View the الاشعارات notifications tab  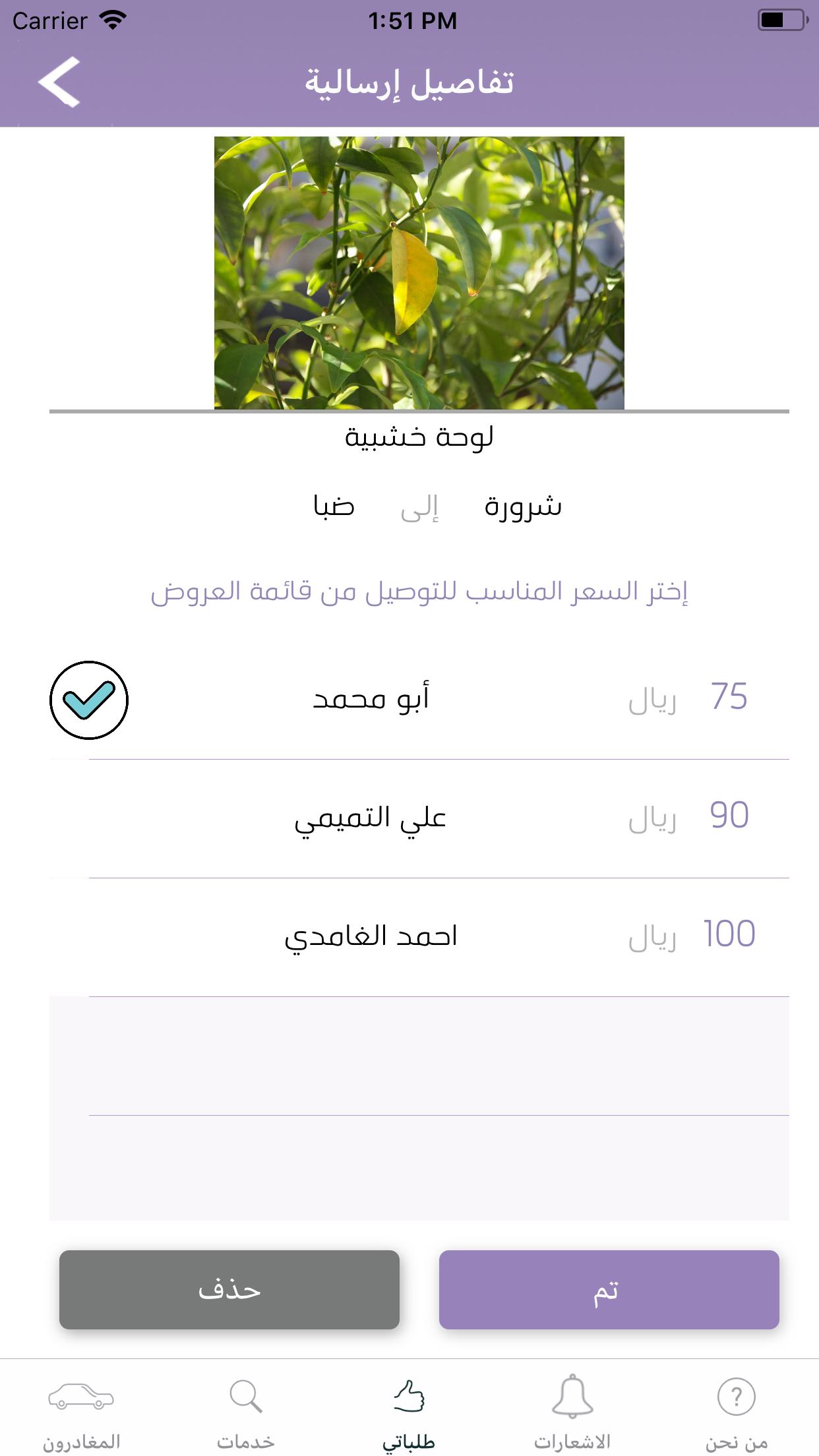tap(572, 1410)
